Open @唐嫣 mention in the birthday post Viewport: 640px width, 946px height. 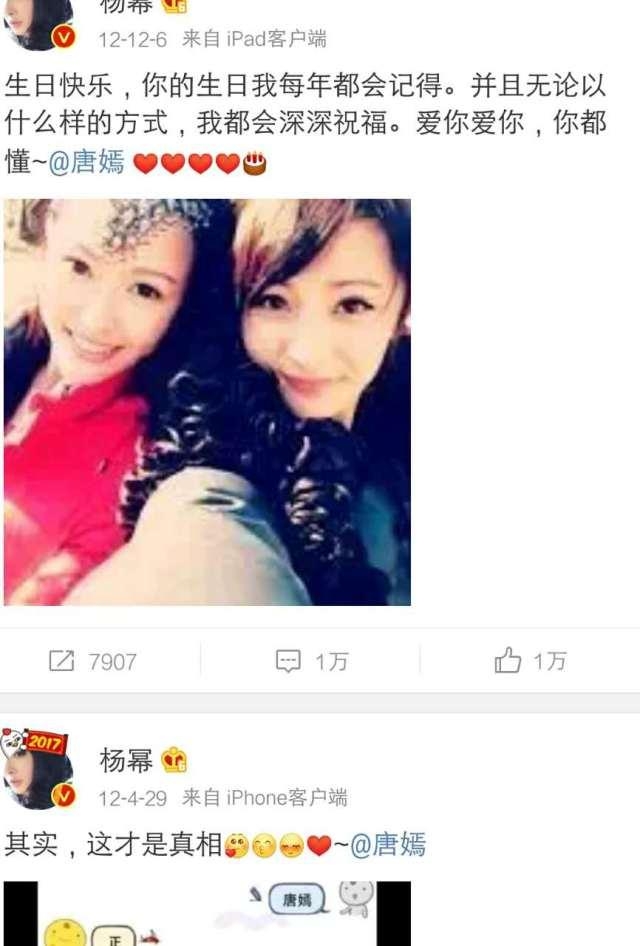point(87,162)
